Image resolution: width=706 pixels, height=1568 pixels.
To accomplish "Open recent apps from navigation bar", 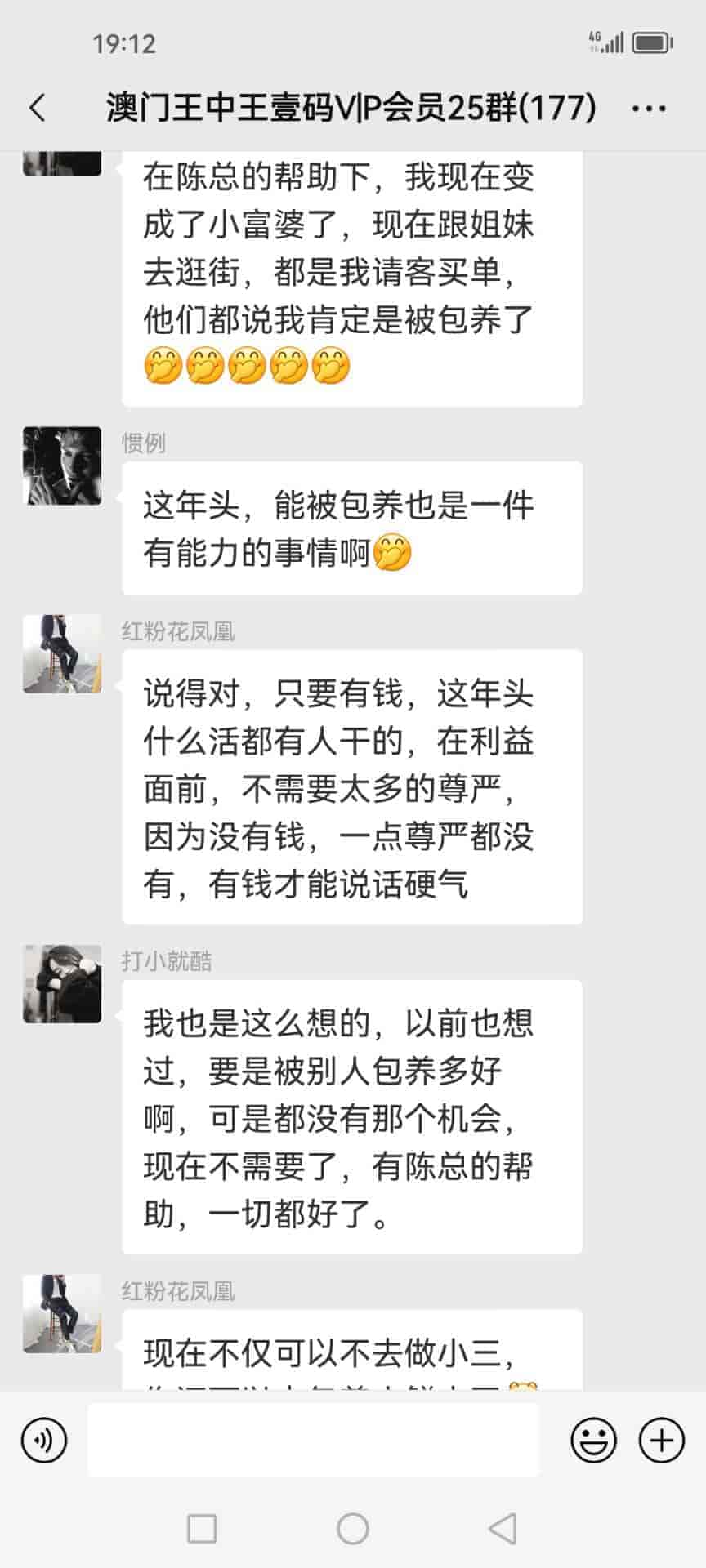I will [x=202, y=1528].
